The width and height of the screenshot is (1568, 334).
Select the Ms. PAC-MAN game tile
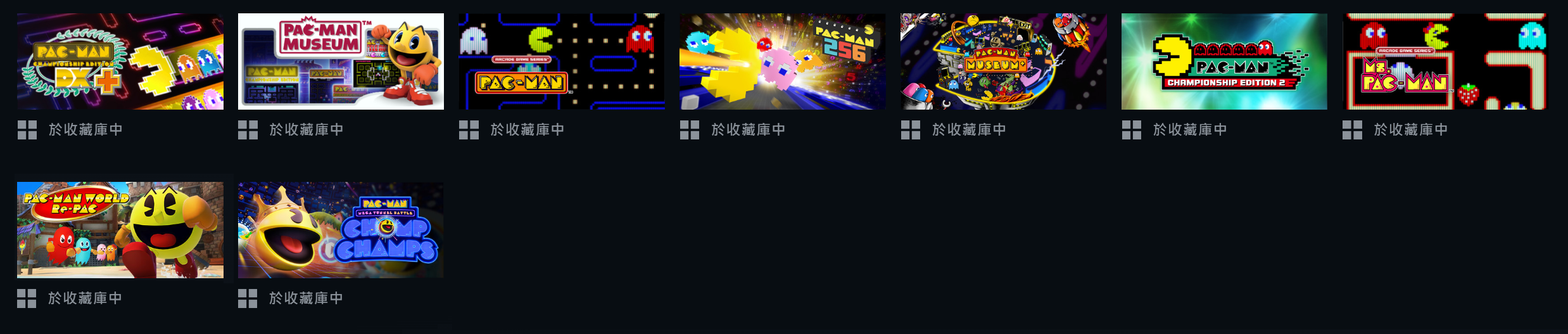coord(1445,61)
